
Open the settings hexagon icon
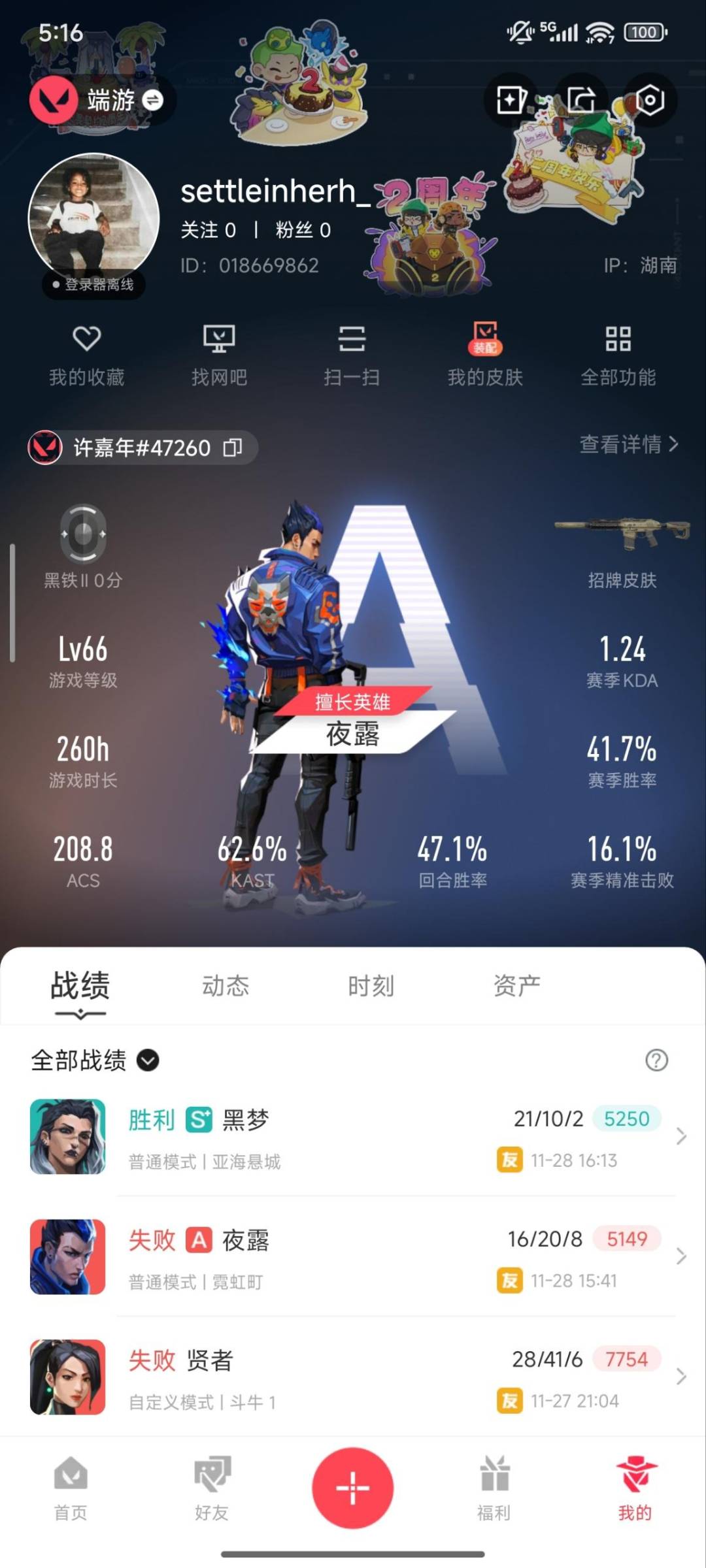click(649, 100)
